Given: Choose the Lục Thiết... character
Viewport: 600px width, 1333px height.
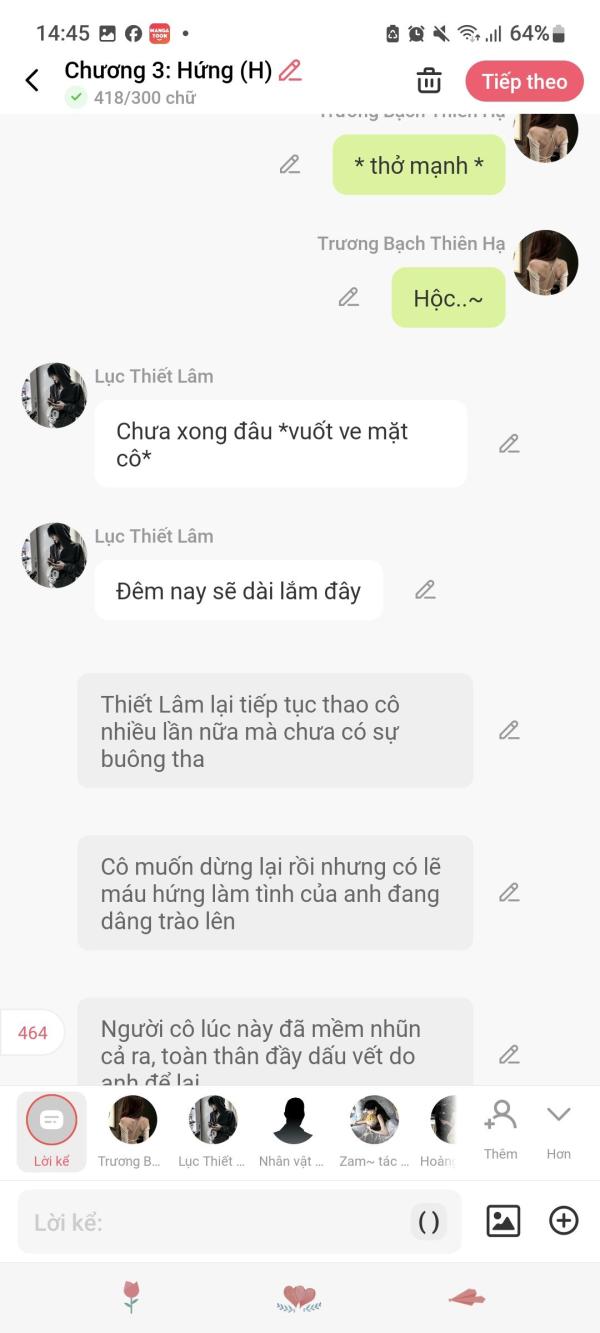Looking at the screenshot, I should coord(212,1132).
